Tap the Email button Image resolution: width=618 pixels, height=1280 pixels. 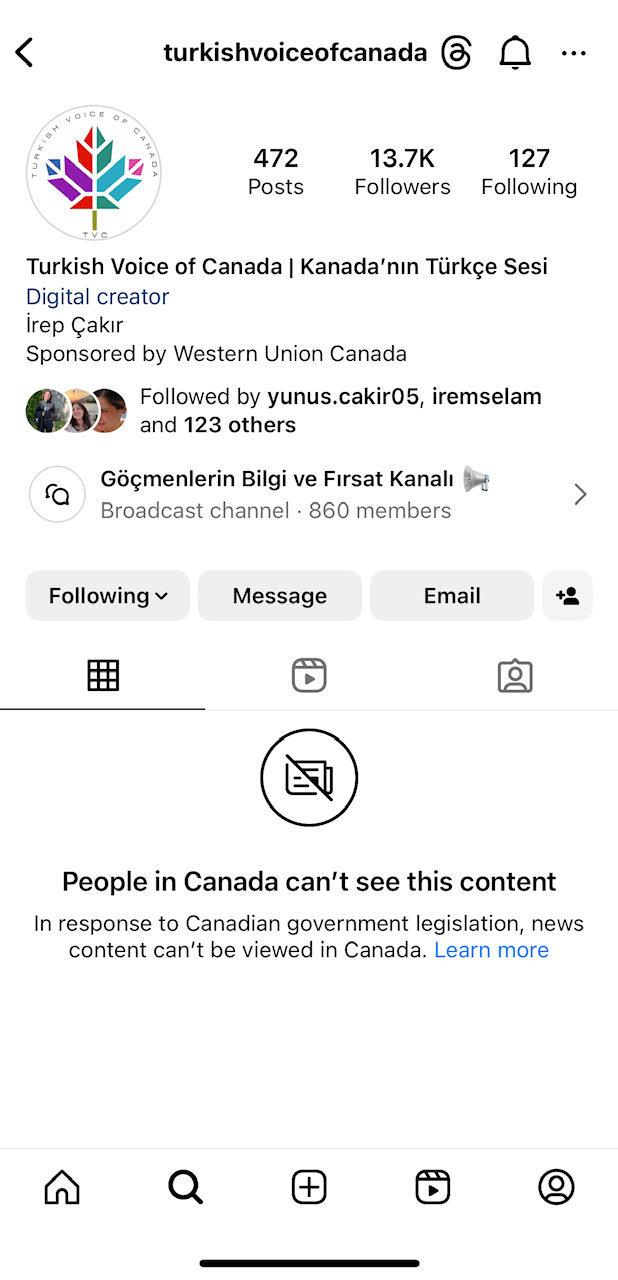tap(452, 596)
